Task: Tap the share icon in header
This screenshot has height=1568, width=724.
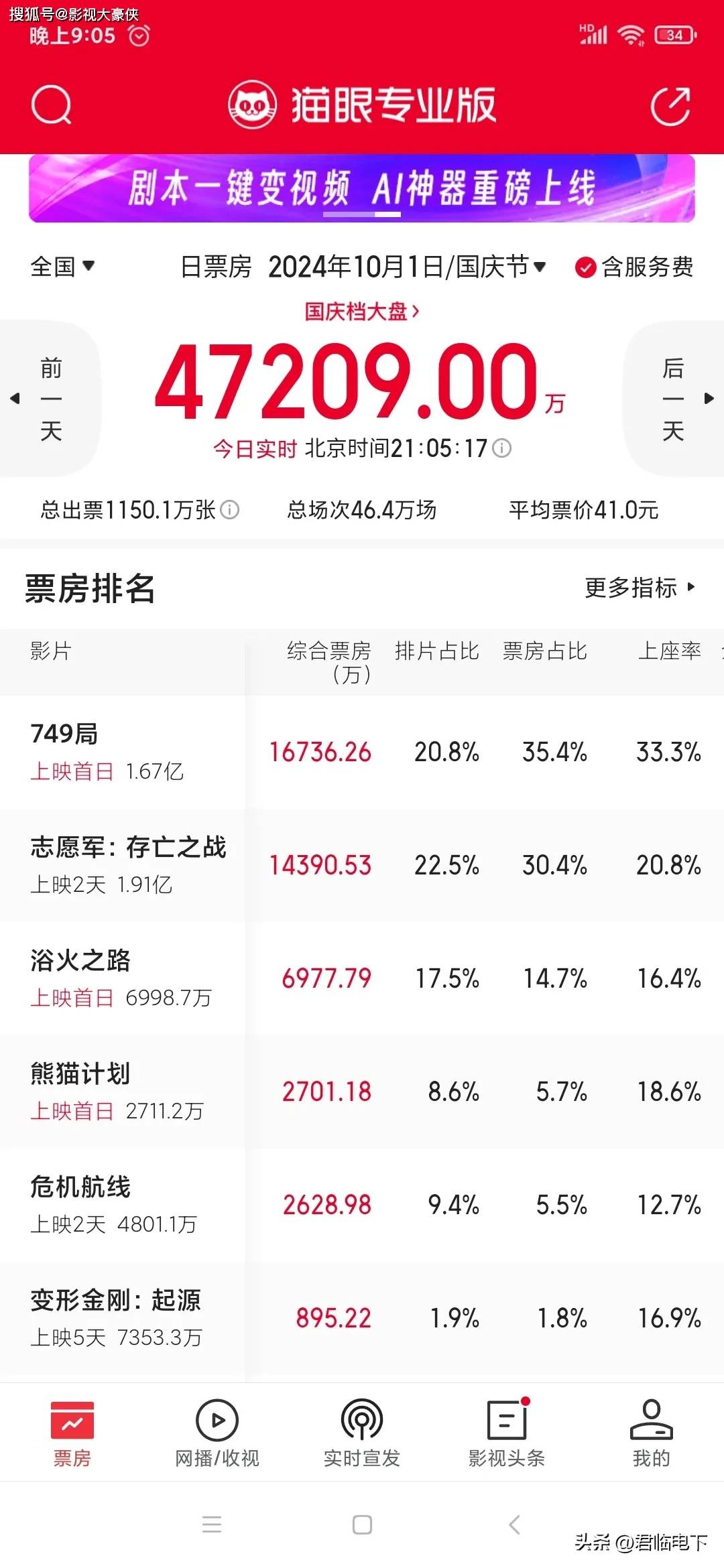Action: pos(670,106)
